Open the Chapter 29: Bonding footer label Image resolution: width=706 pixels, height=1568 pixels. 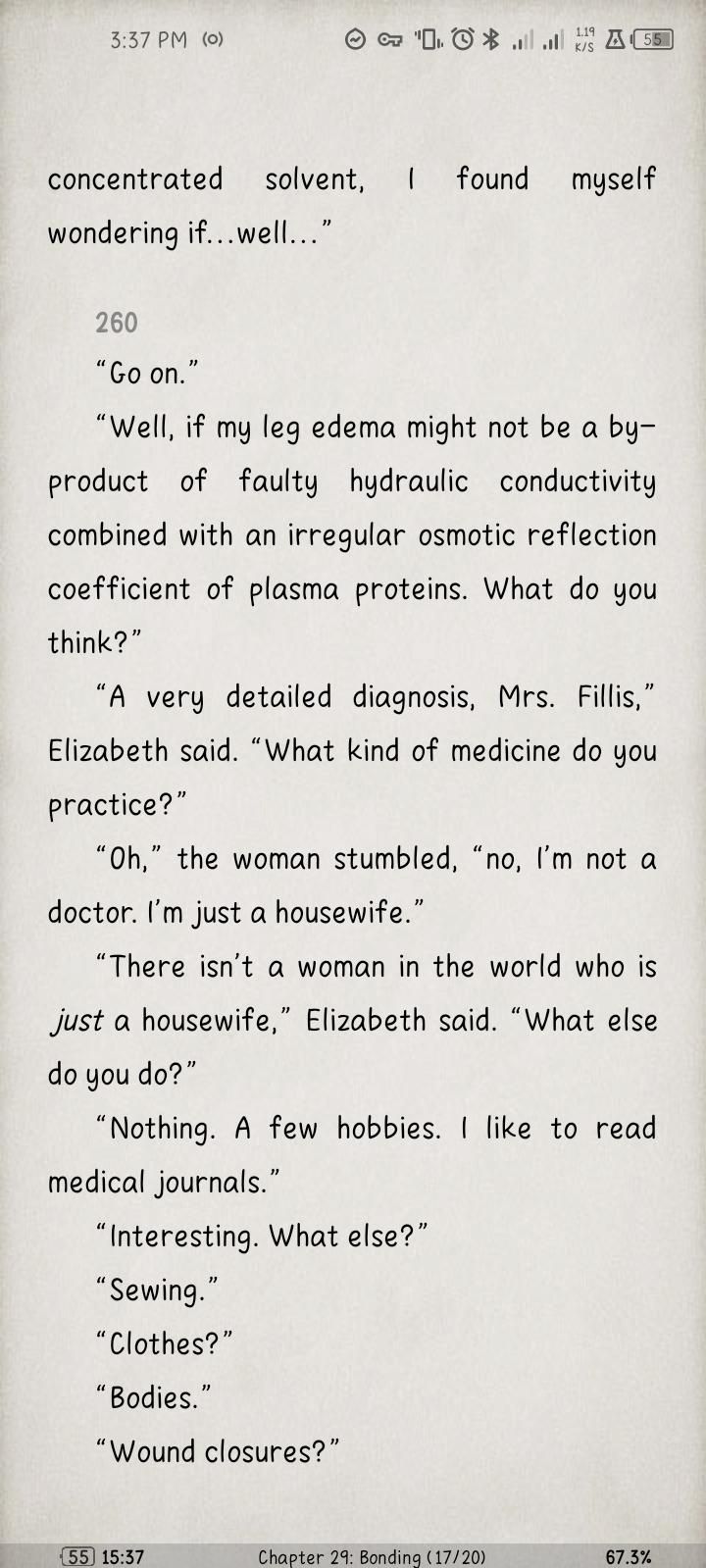coord(371,1556)
